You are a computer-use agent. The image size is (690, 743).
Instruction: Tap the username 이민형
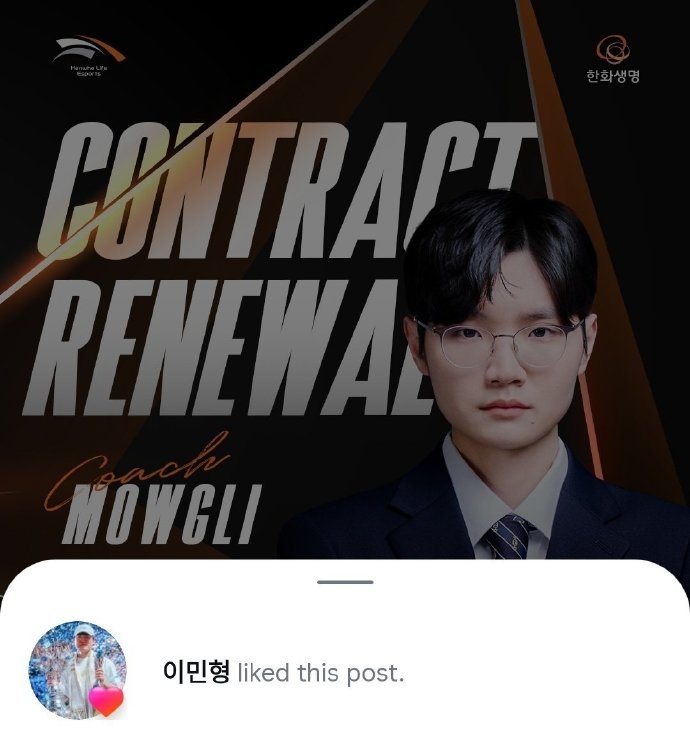tap(195, 673)
